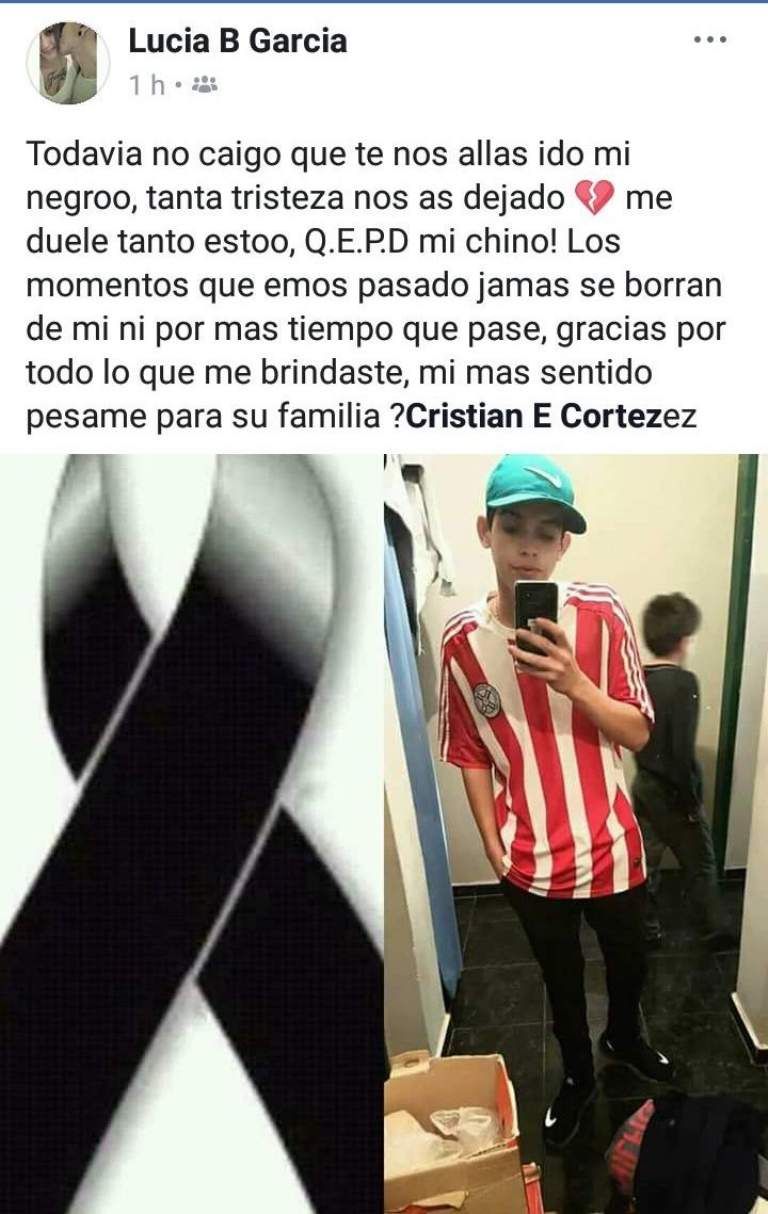The image size is (768, 1214).
Task: View the mirror selfie photo
Action: 577,832
